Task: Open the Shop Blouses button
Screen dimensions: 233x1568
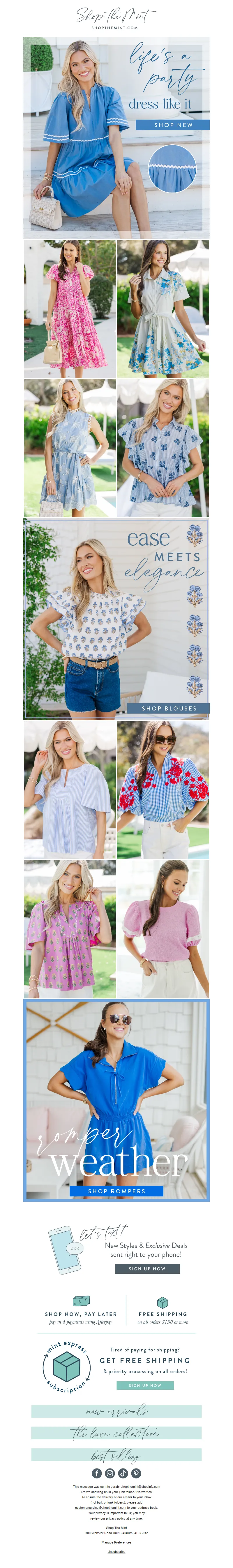Action: click(x=169, y=708)
